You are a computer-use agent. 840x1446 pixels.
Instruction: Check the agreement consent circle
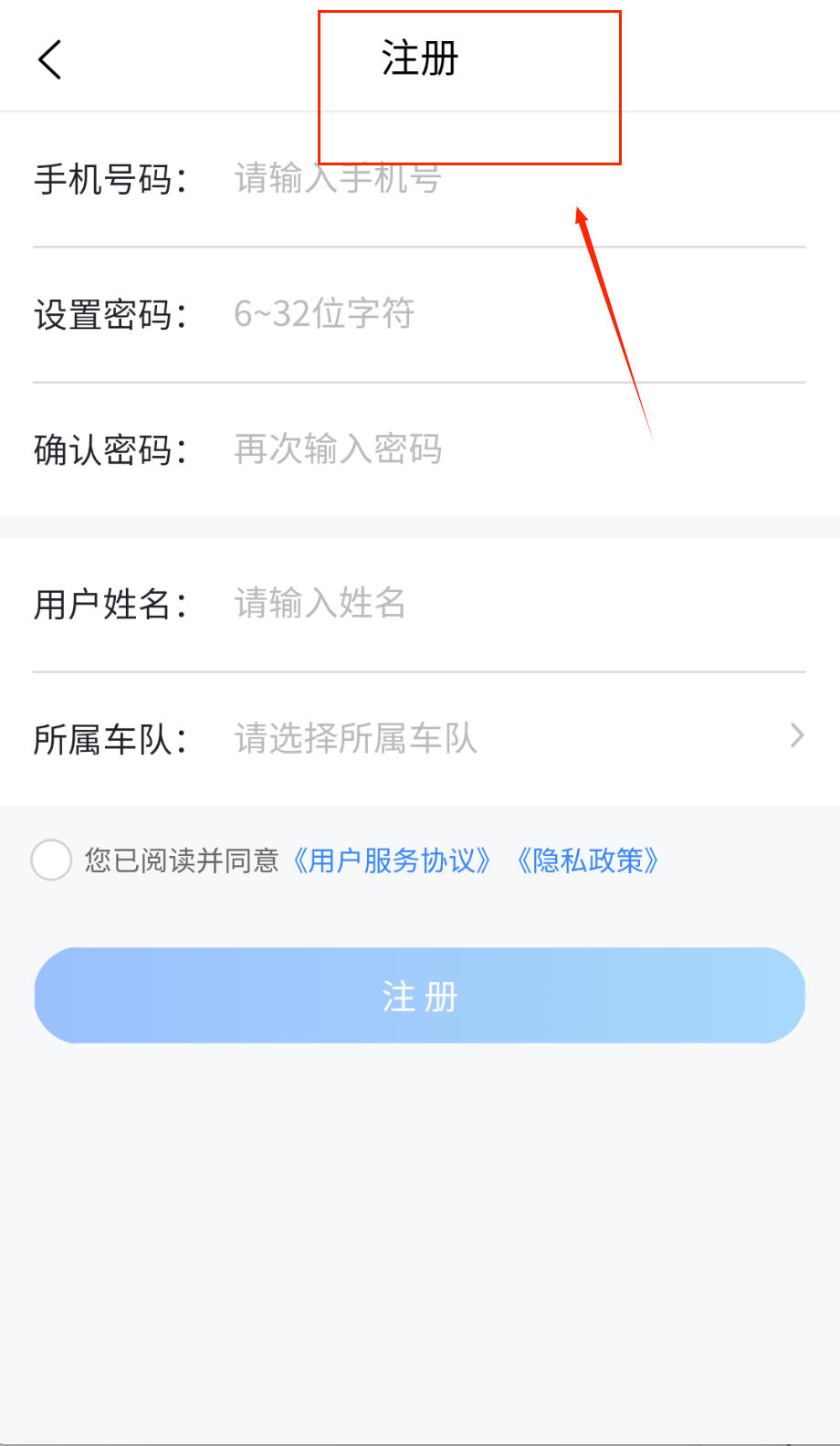(51, 860)
